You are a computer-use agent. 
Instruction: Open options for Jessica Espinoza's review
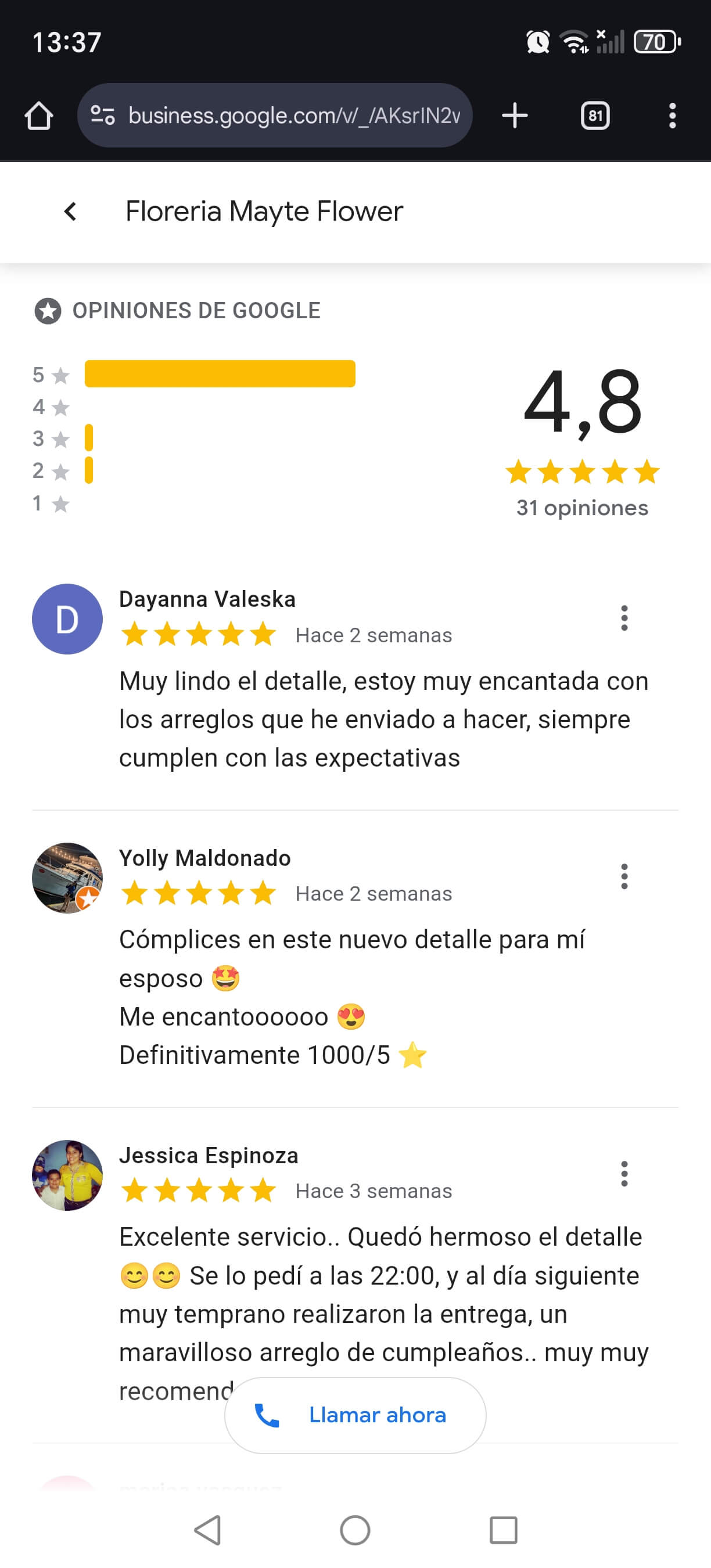[x=624, y=1174]
